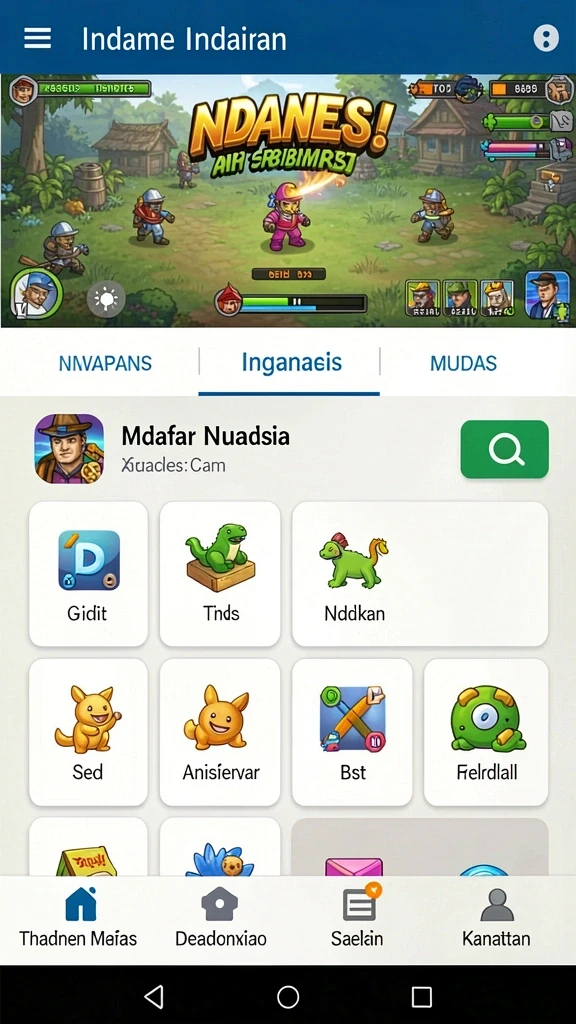
Task: Open the featured game banner
Action: tap(288, 200)
